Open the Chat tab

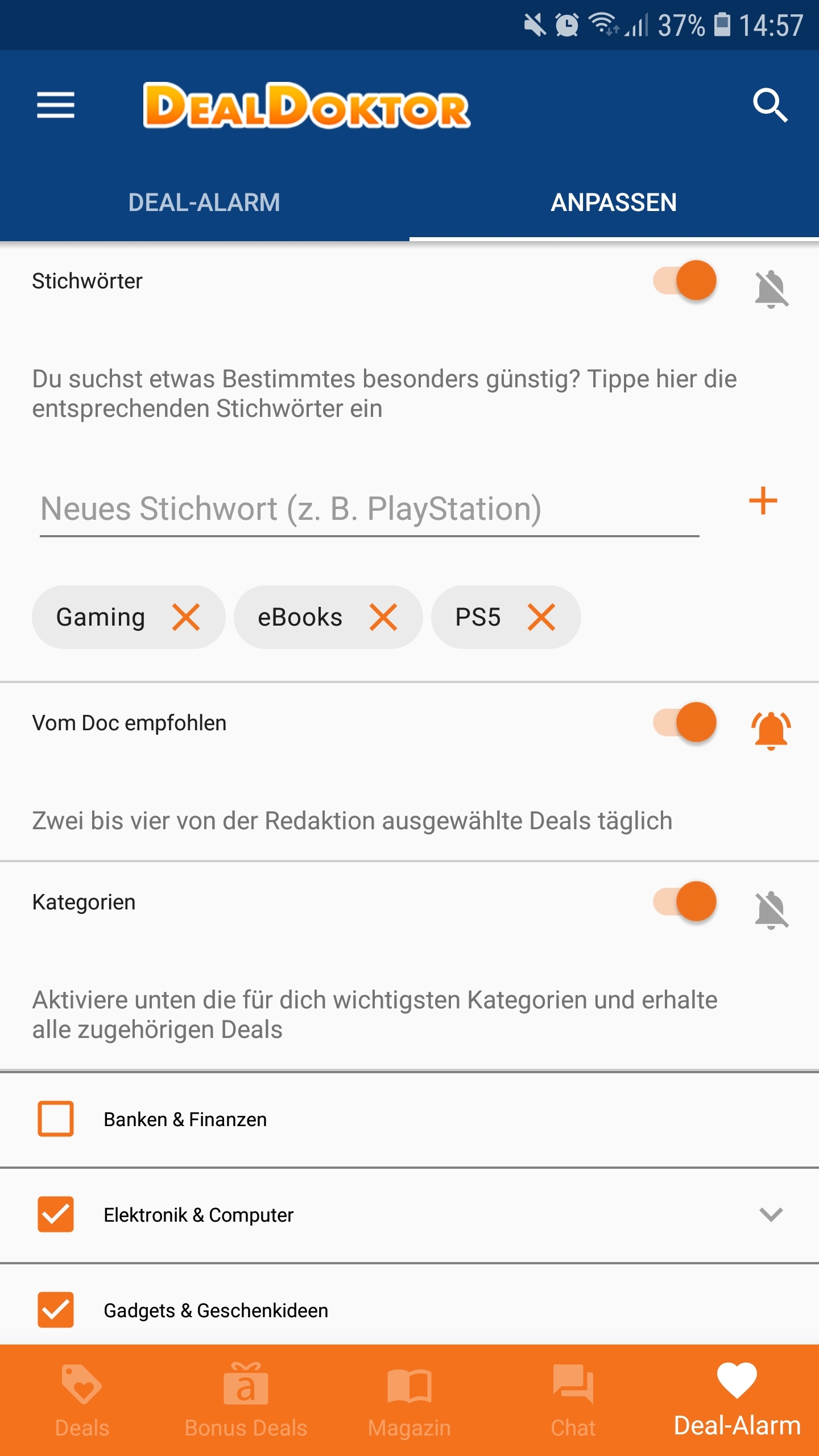573,1400
